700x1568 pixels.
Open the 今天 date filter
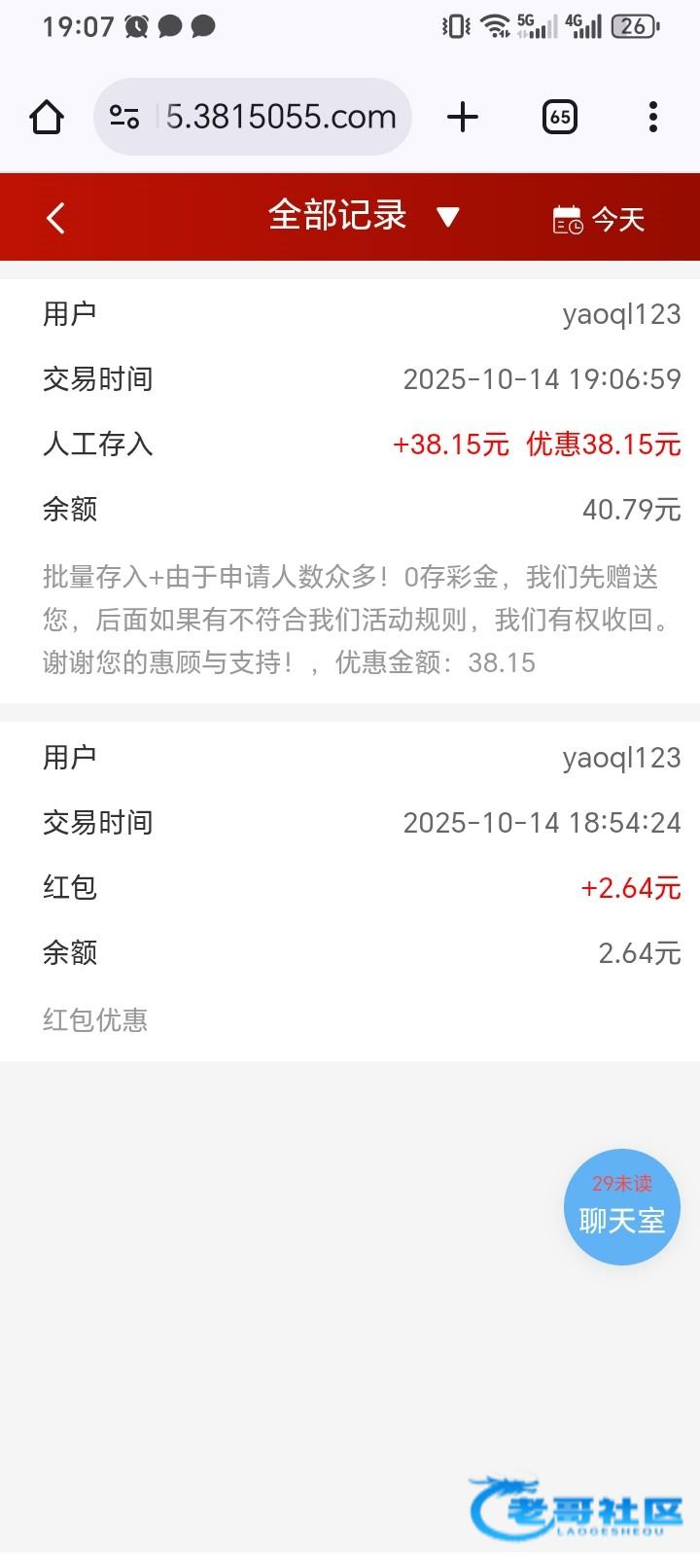tap(598, 219)
